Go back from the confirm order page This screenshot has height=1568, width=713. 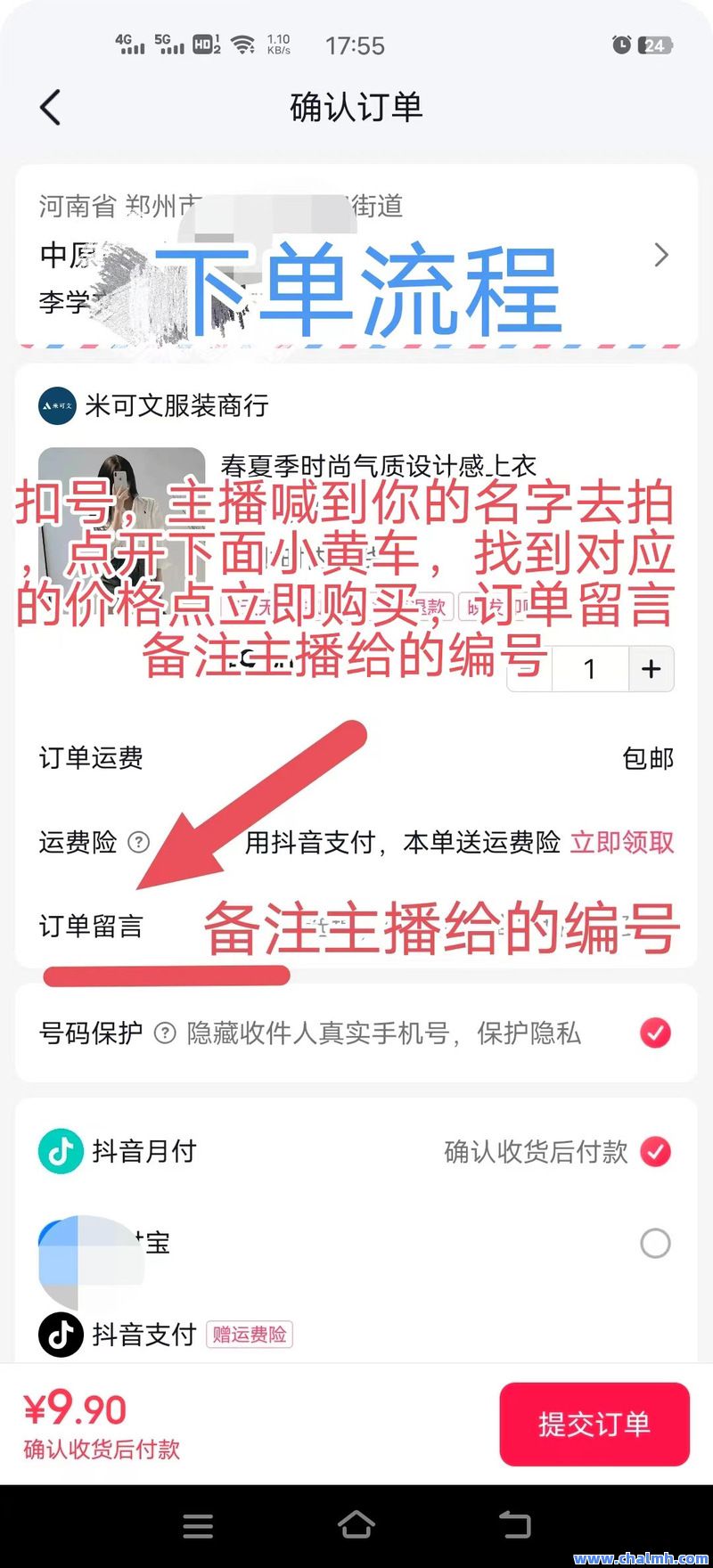[51, 108]
